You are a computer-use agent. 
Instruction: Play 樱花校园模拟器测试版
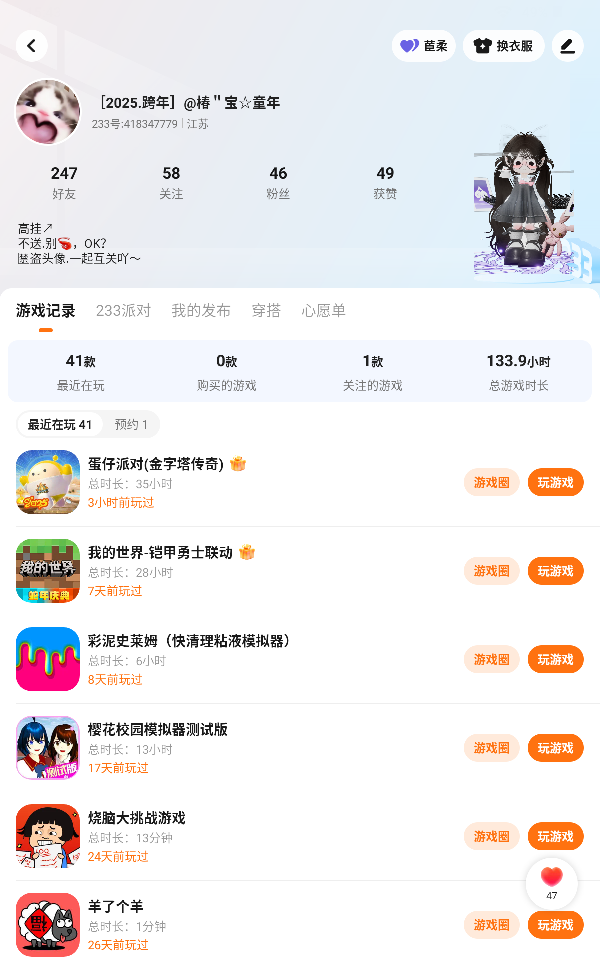(x=555, y=748)
